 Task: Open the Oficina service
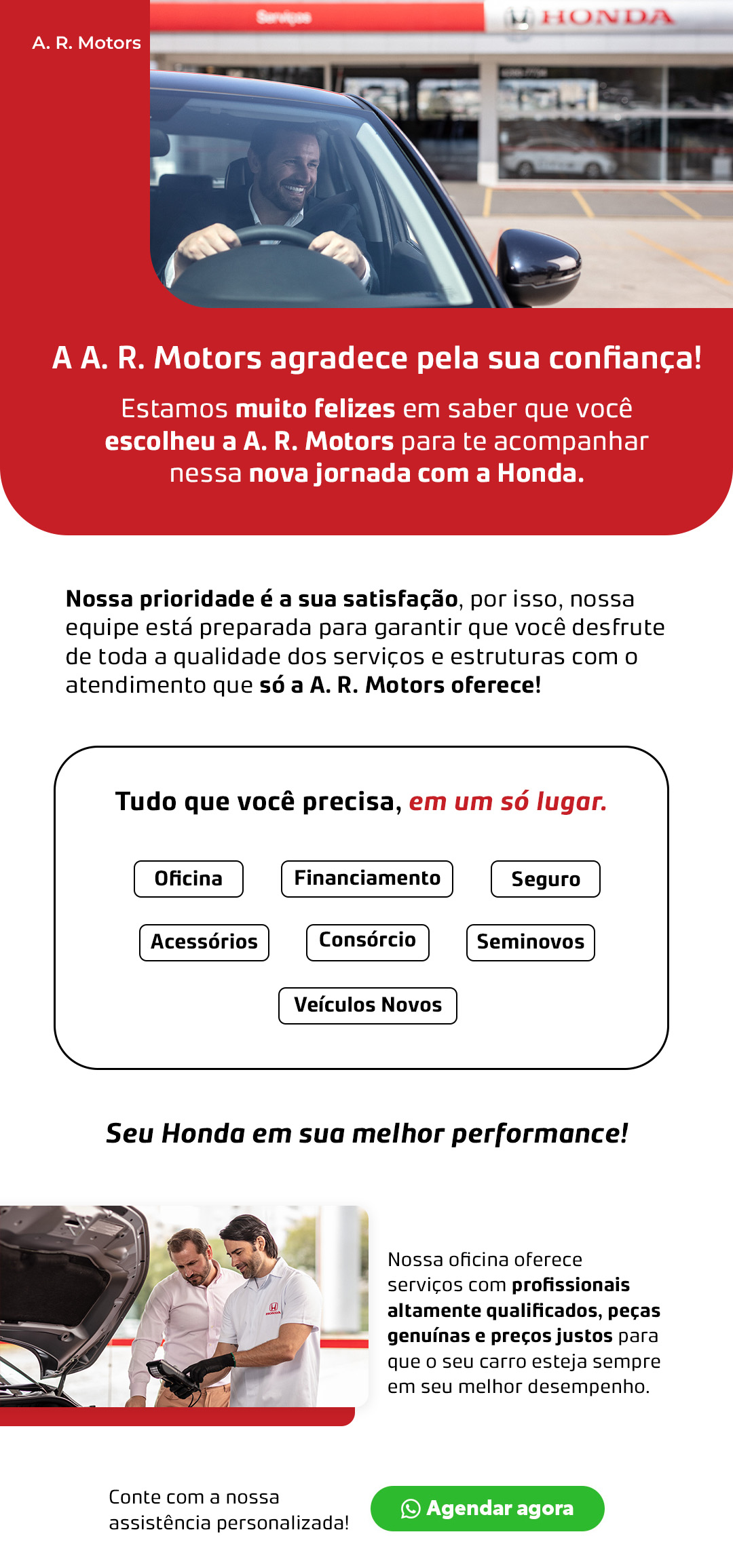[x=189, y=879]
